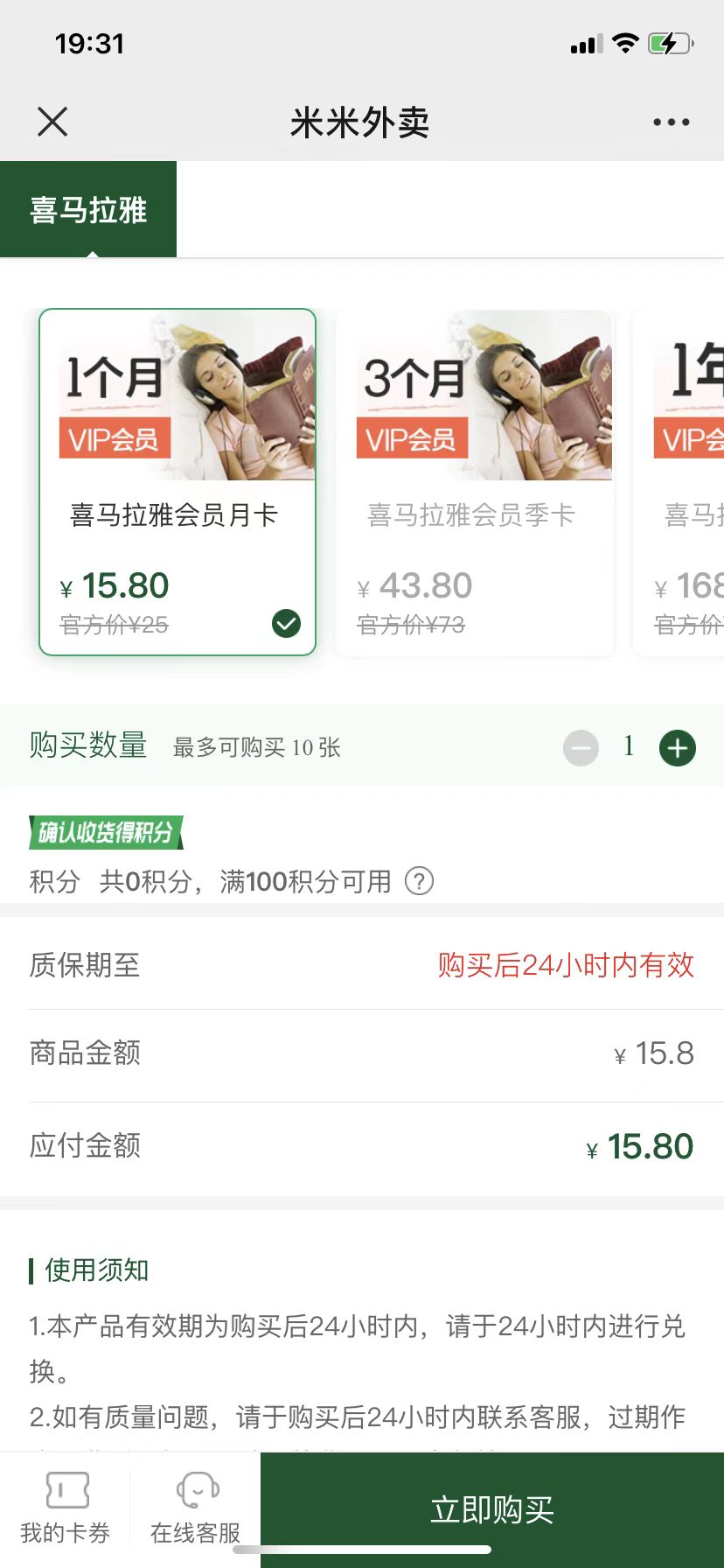Open the 积分 help question mark
The image size is (724, 1568).
coord(419,881)
